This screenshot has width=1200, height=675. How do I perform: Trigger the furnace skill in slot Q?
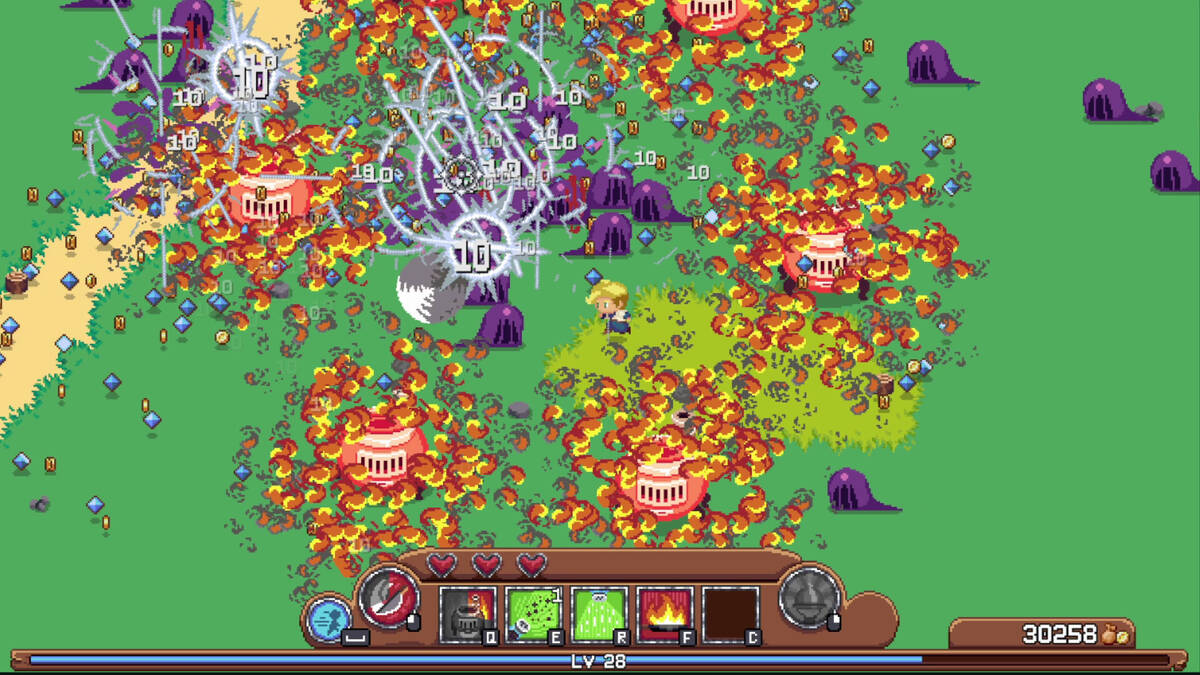468,614
